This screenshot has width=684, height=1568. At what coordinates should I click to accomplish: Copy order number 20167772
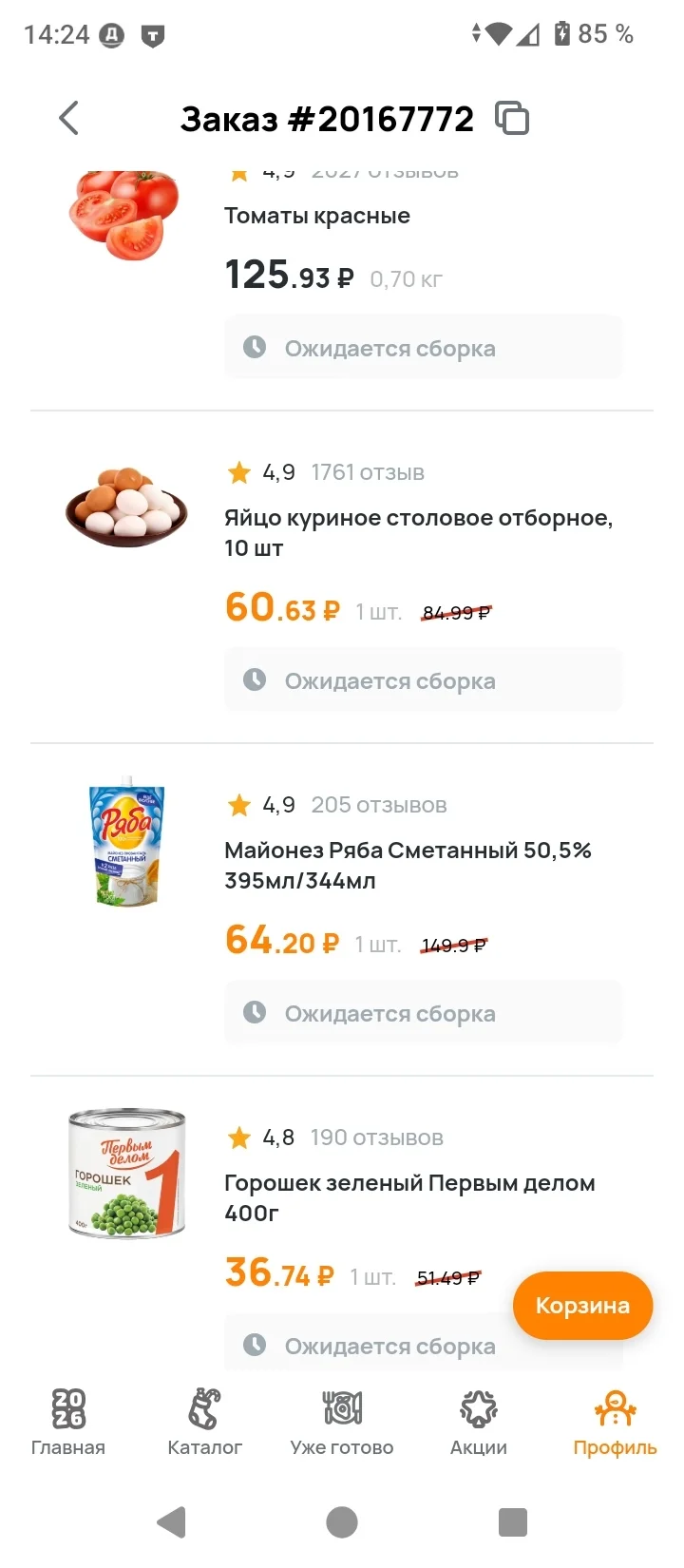click(512, 119)
